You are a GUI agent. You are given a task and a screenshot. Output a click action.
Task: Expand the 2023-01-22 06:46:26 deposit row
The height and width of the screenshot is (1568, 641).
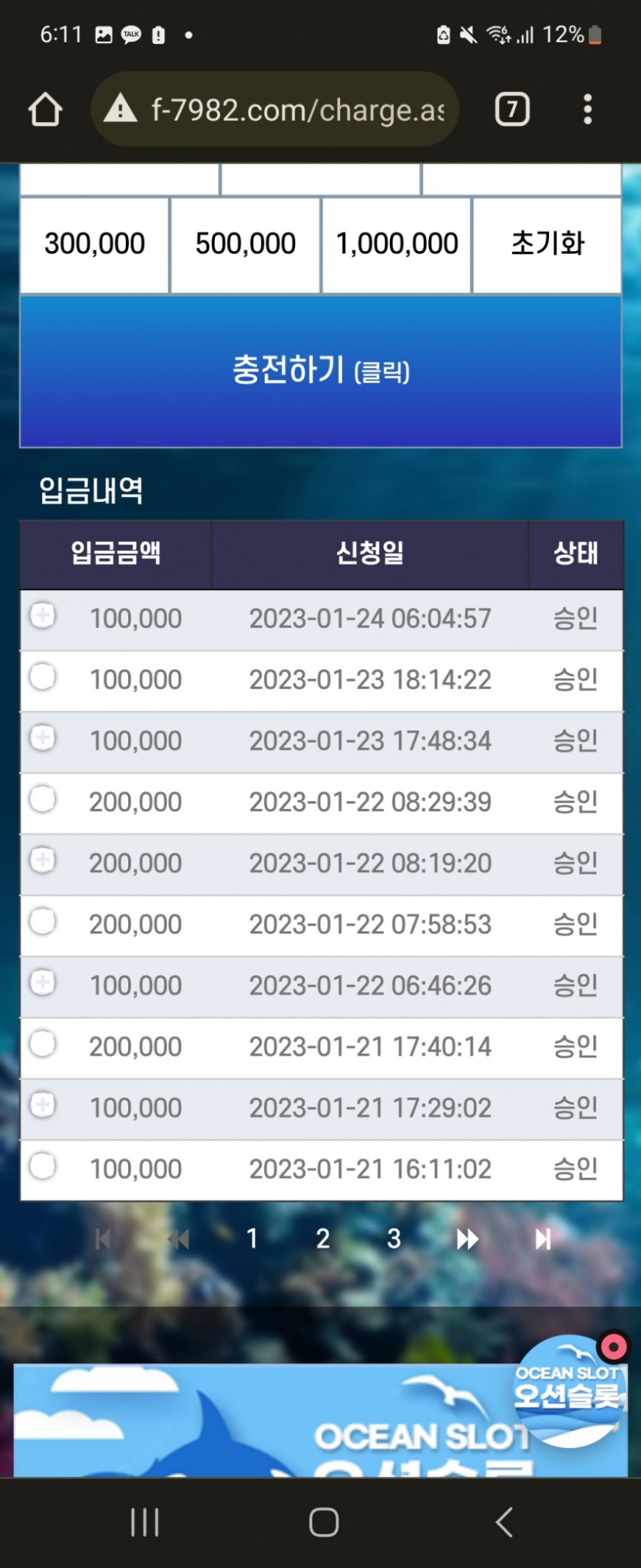(43, 983)
